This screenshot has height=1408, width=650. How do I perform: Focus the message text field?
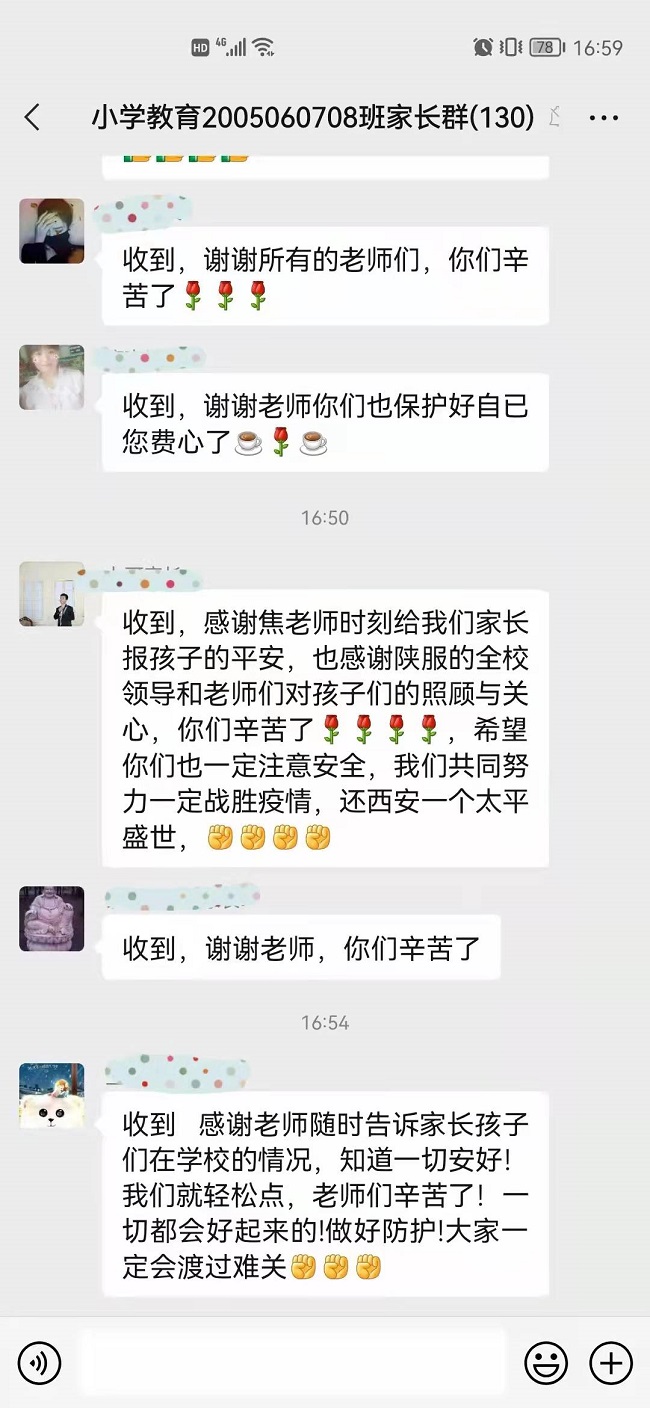click(x=292, y=1362)
